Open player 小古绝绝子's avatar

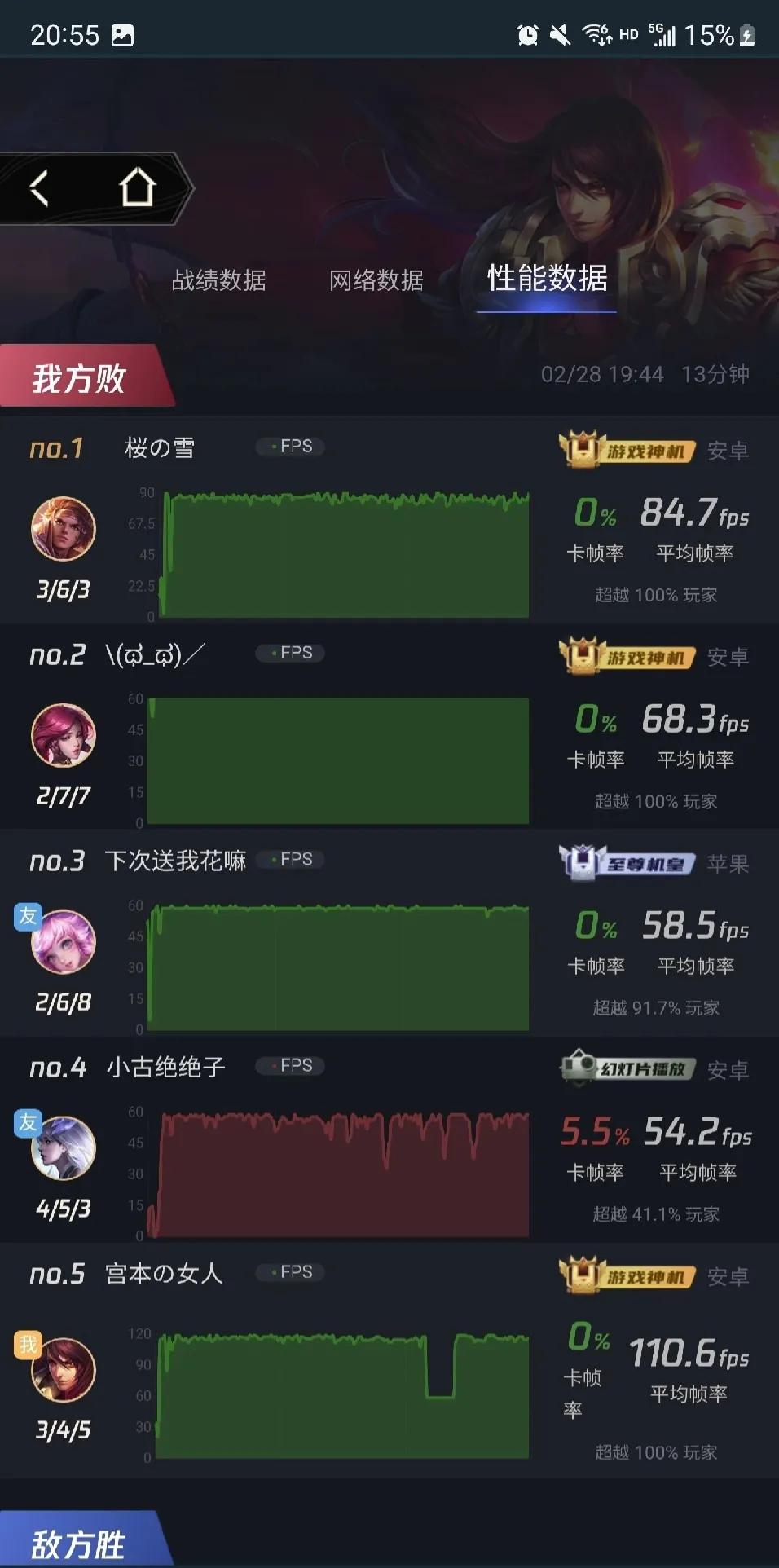pos(64,1147)
